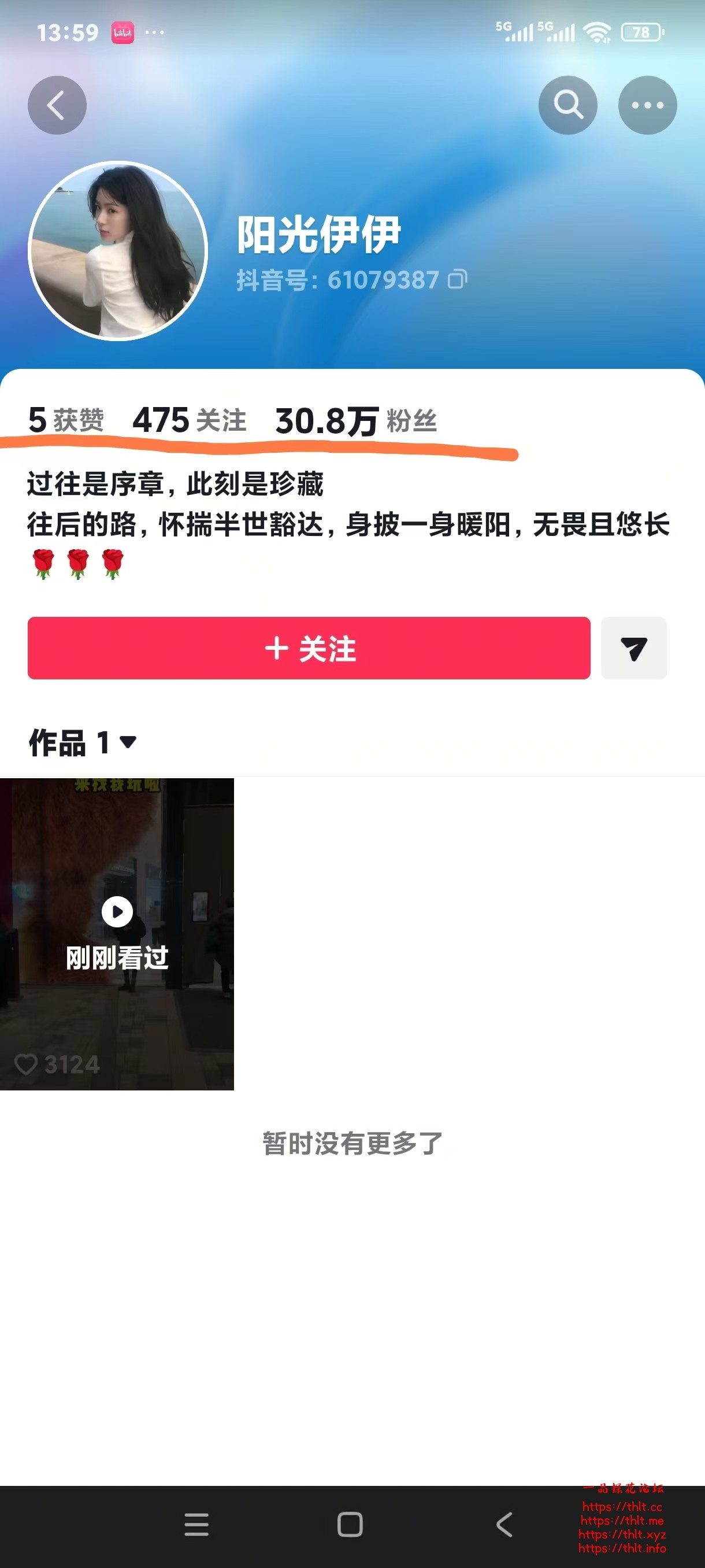Follow 阳光伊伊 with the red 关注 button
This screenshot has width=705, height=1568.
(x=309, y=648)
